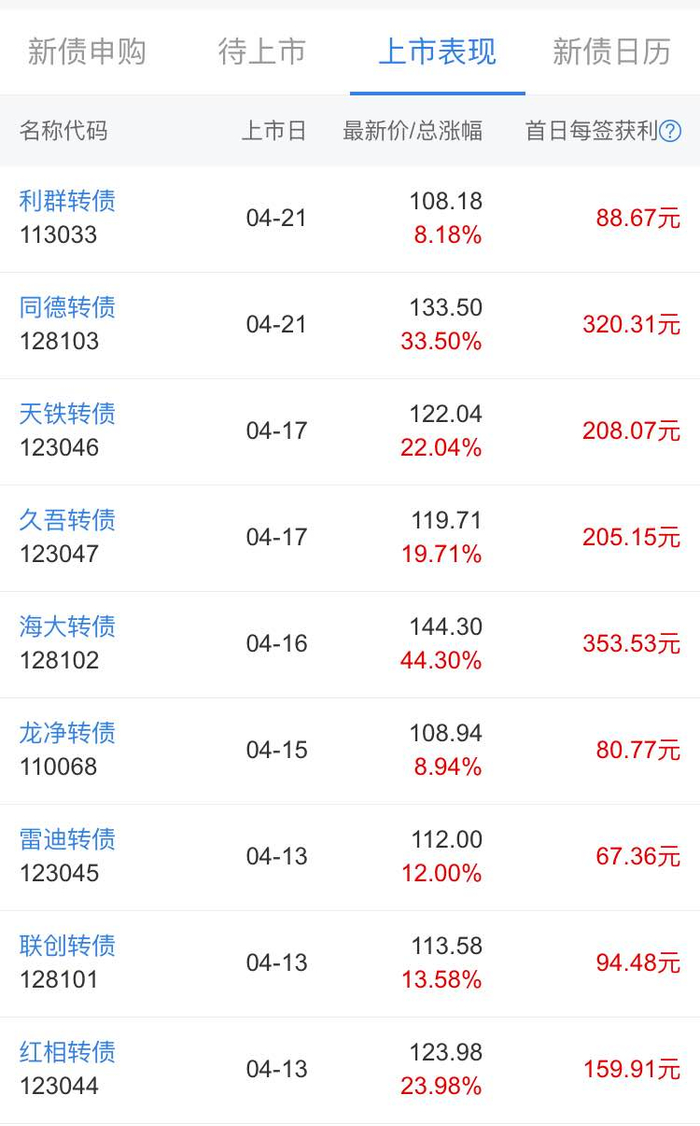Tap the help icon beside 首日每签获利
The height and width of the screenshot is (1126, 700).
[x=670, y=131]
